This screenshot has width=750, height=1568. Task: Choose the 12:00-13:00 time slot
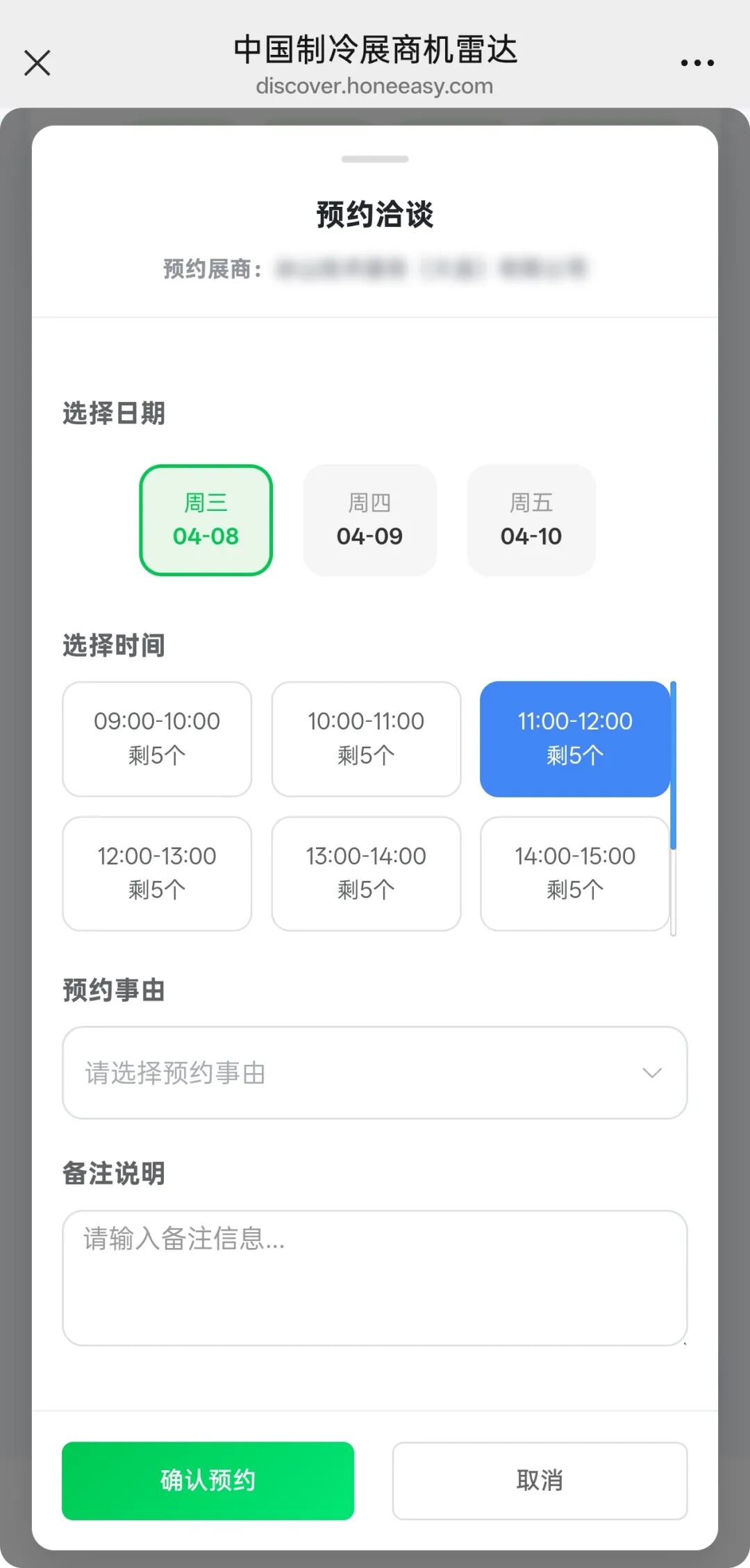coord(157,873)
